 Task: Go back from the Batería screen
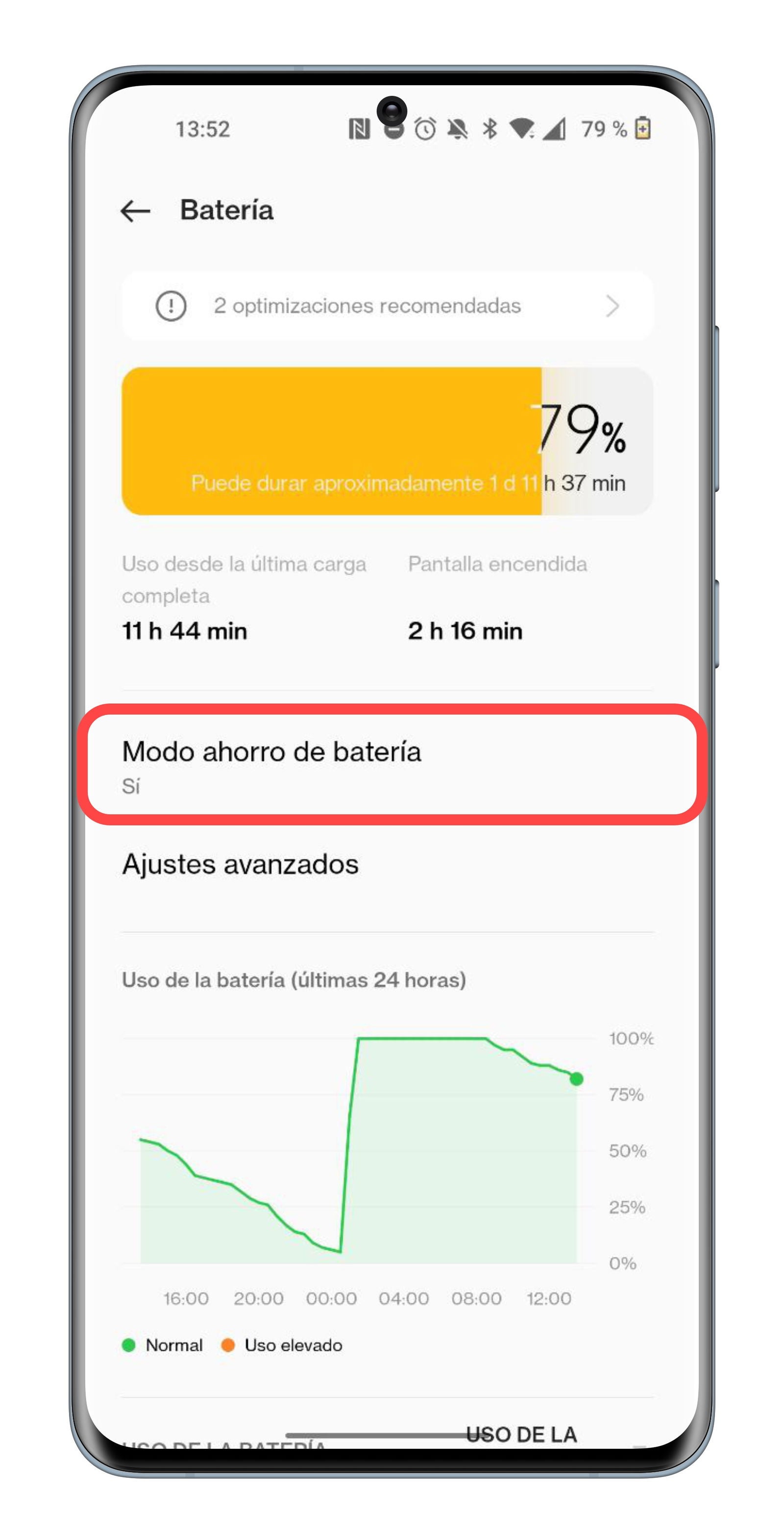click(135, 211)
